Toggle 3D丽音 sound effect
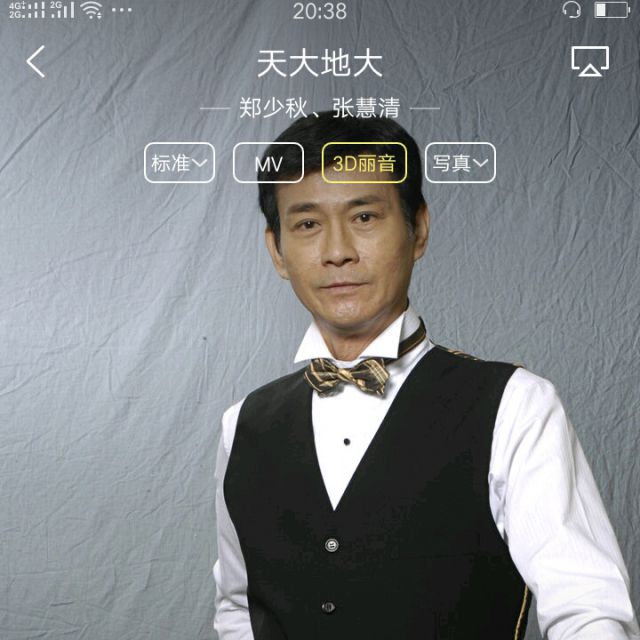The image size is (640, 640). click(x=364, y=163)
